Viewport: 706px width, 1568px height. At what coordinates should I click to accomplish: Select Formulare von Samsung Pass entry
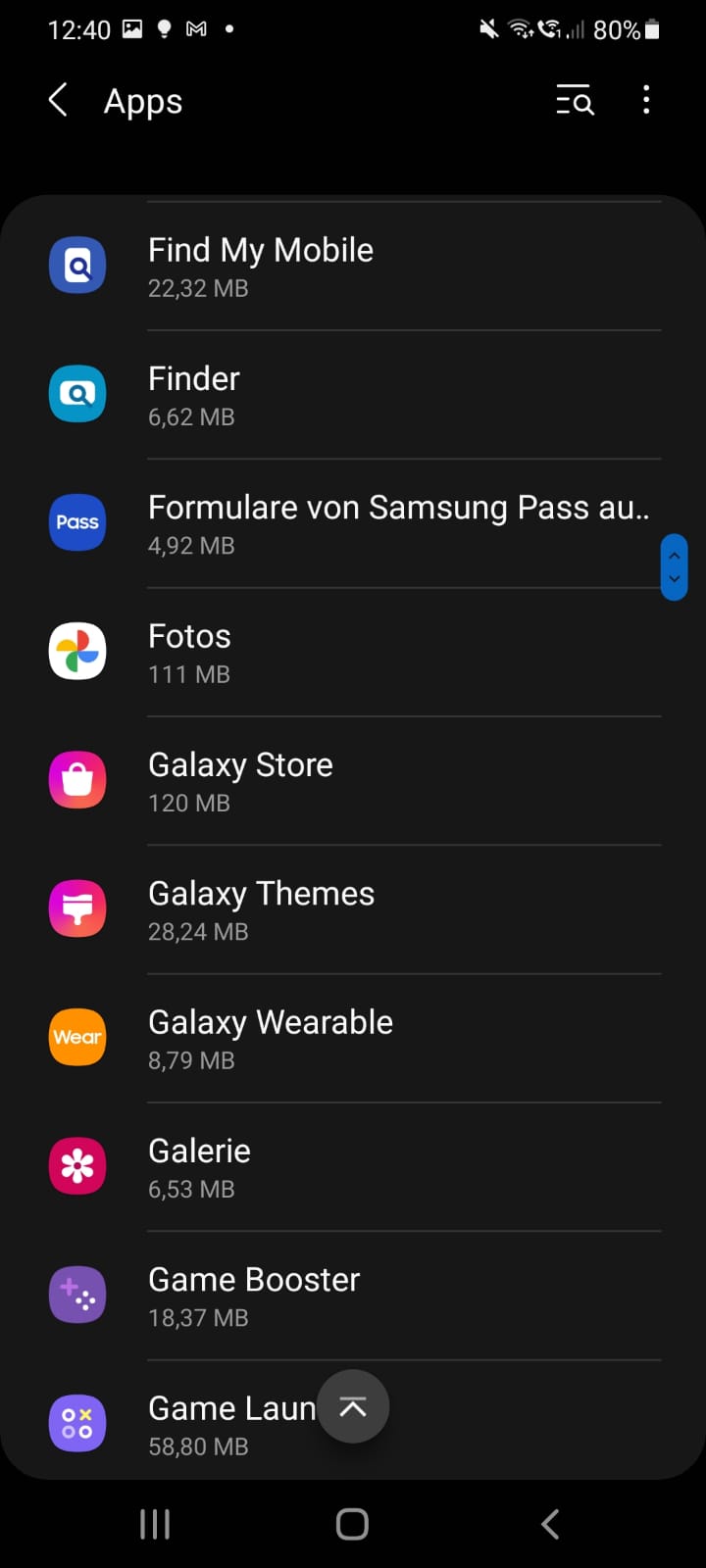pyautogui.click(x=353, y=523)
